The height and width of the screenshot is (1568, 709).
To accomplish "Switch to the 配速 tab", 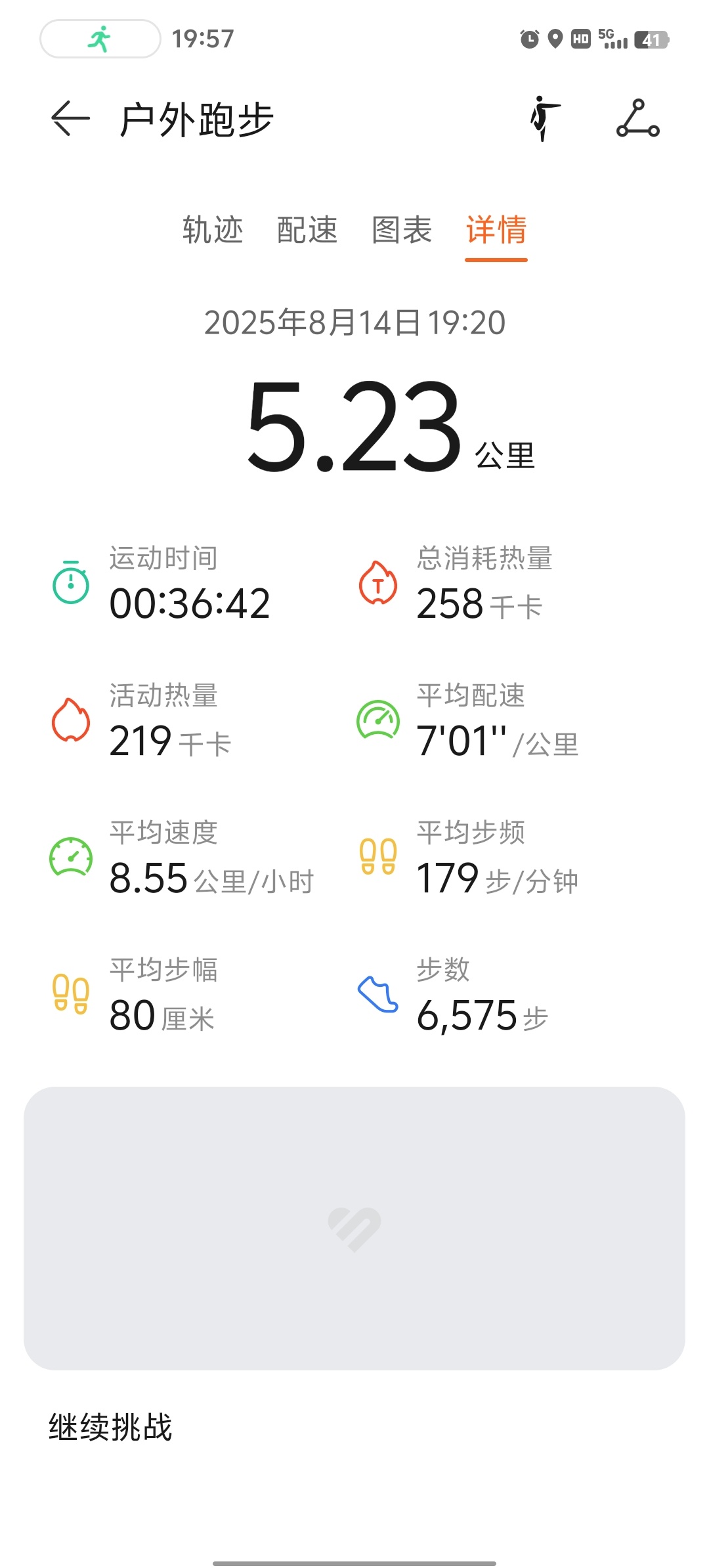I will [307, 230].
